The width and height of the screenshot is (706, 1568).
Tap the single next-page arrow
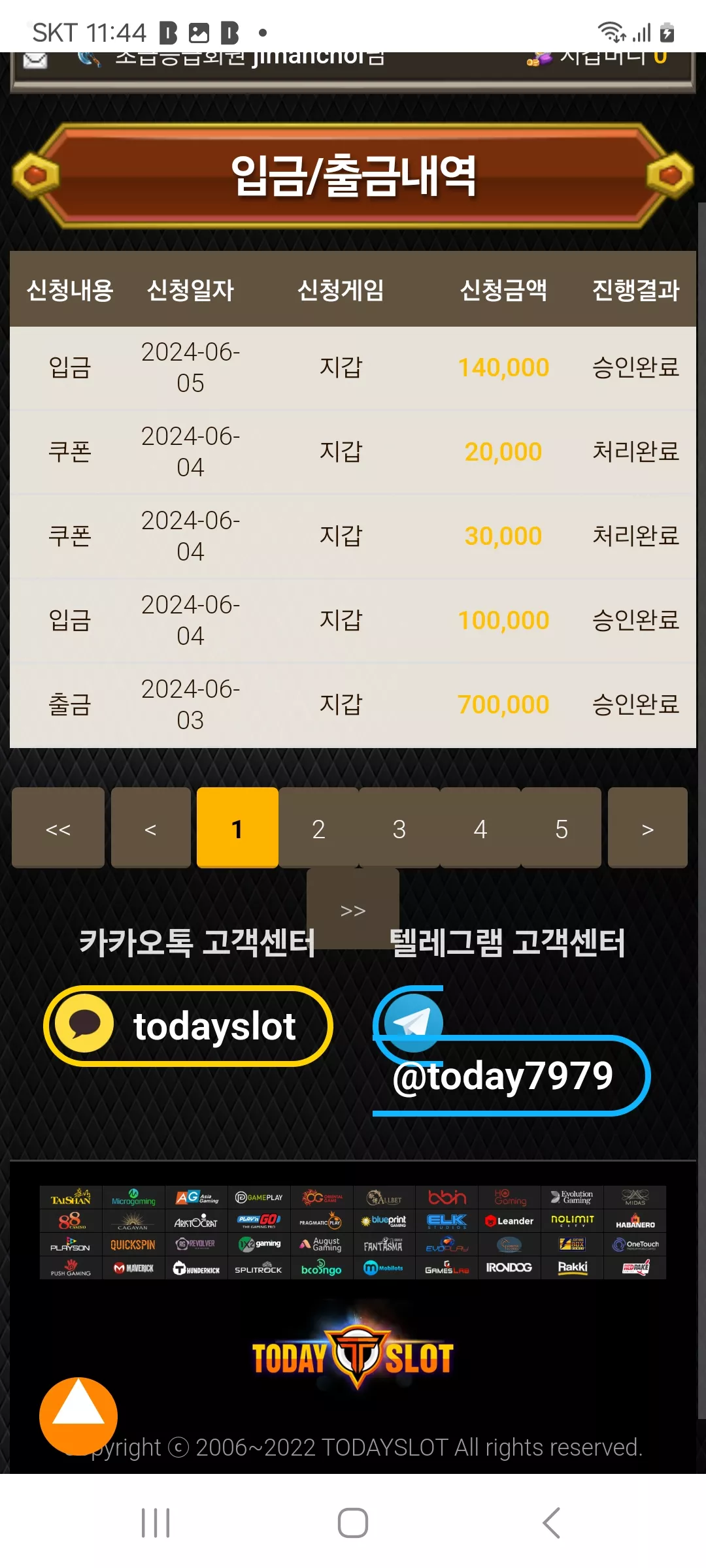click(x=648, y=828)
